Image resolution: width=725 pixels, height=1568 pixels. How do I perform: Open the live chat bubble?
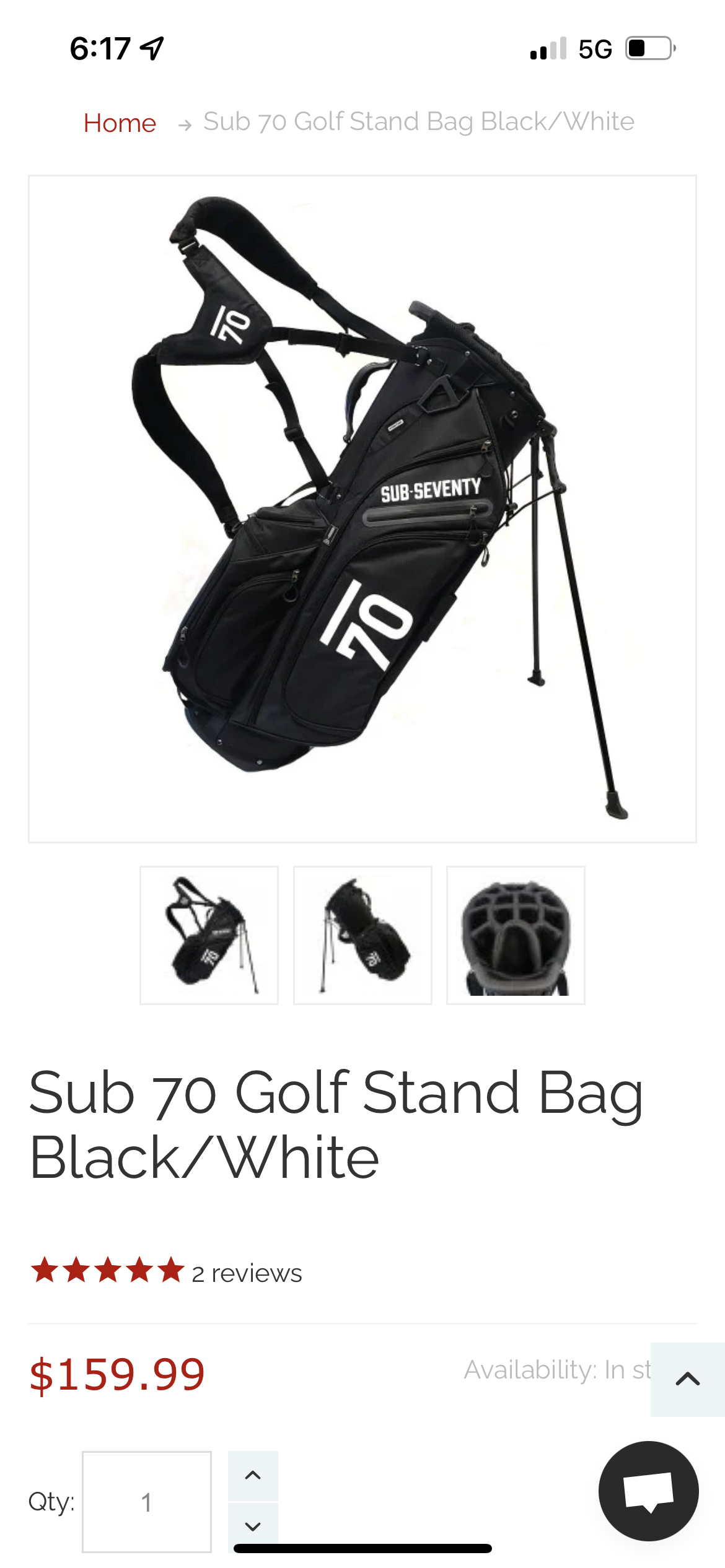648,1491
